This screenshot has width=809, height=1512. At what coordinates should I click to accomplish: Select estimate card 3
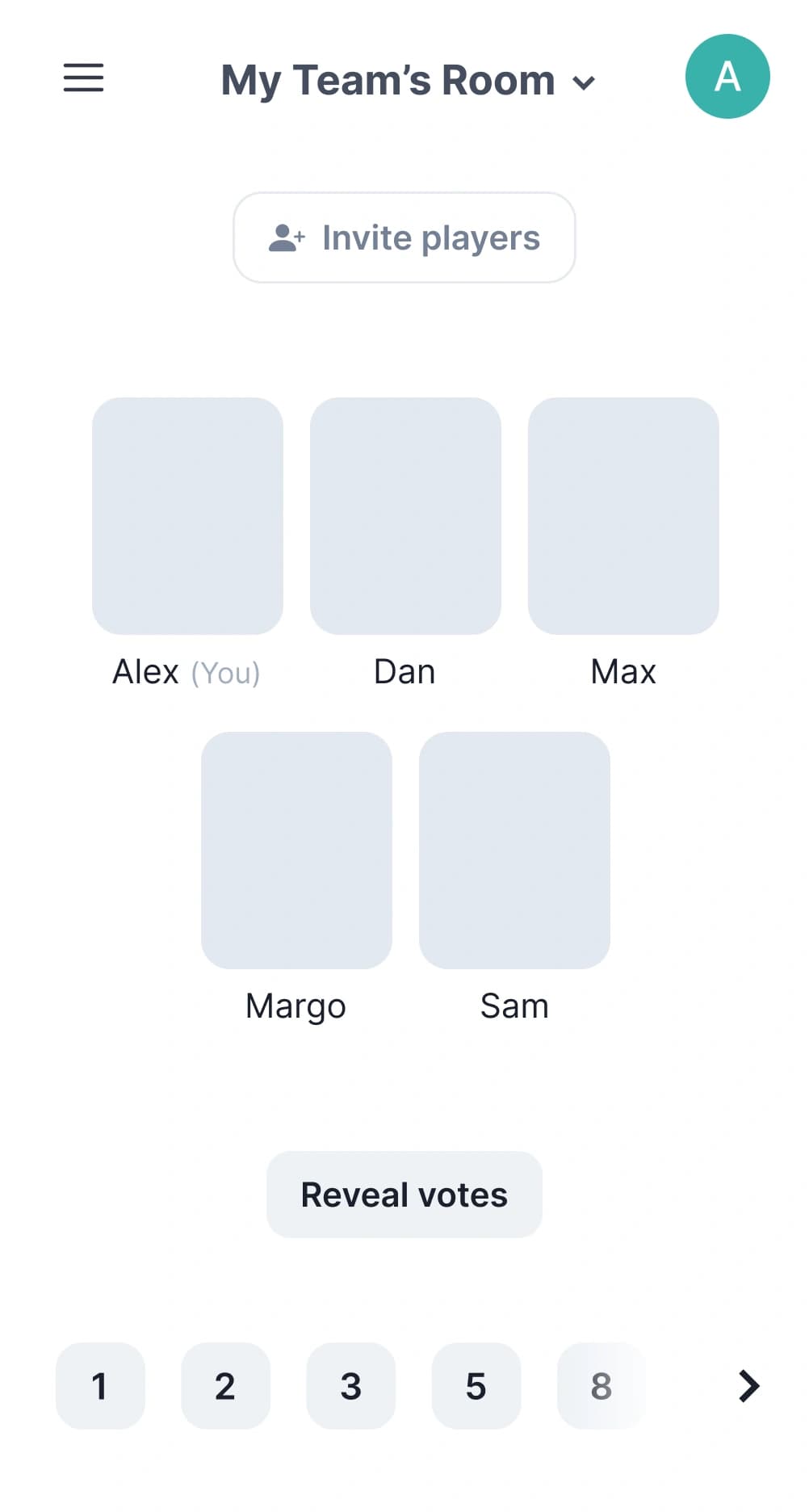[350, 1386]
